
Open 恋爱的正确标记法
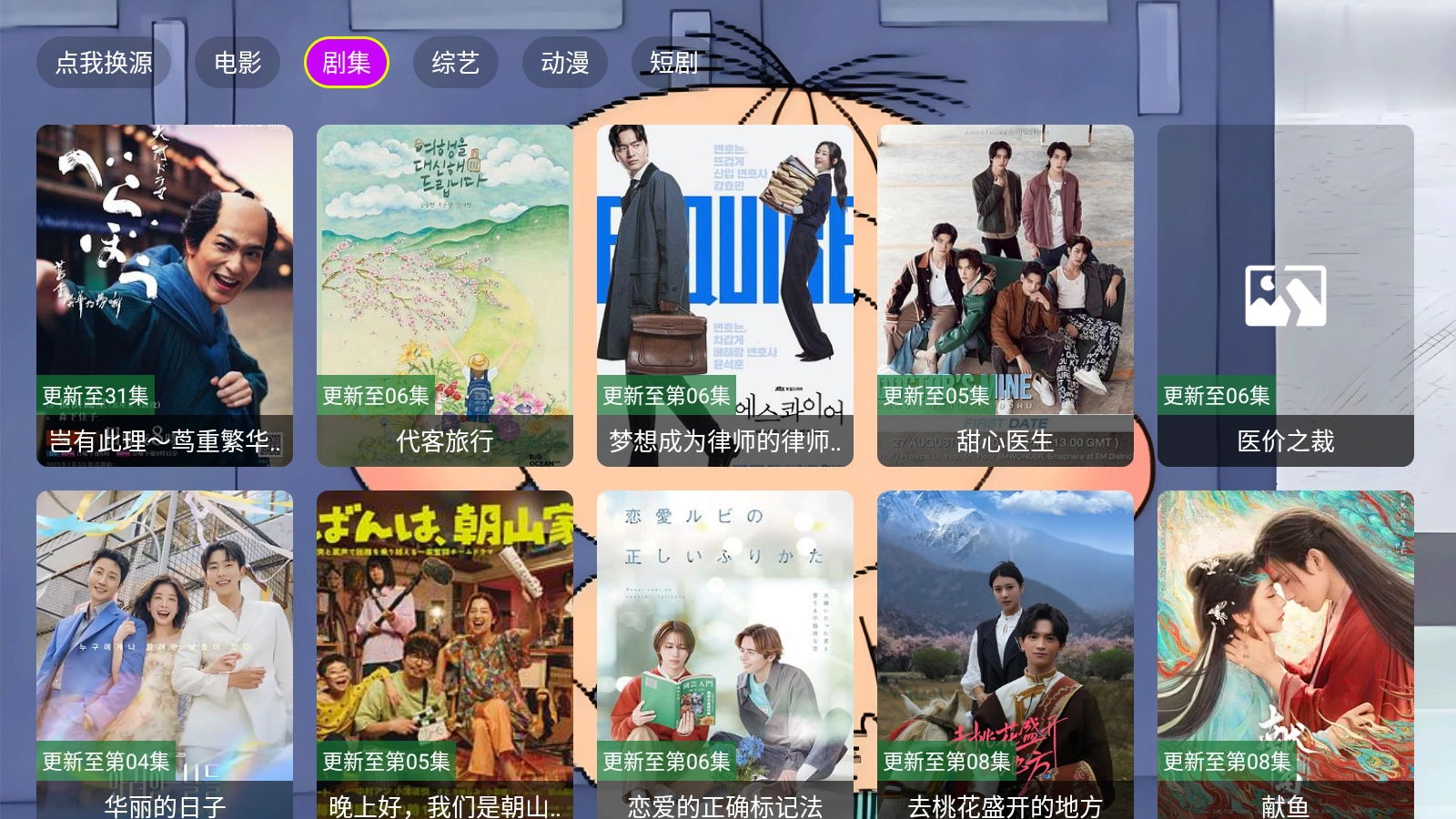point(725,655)
